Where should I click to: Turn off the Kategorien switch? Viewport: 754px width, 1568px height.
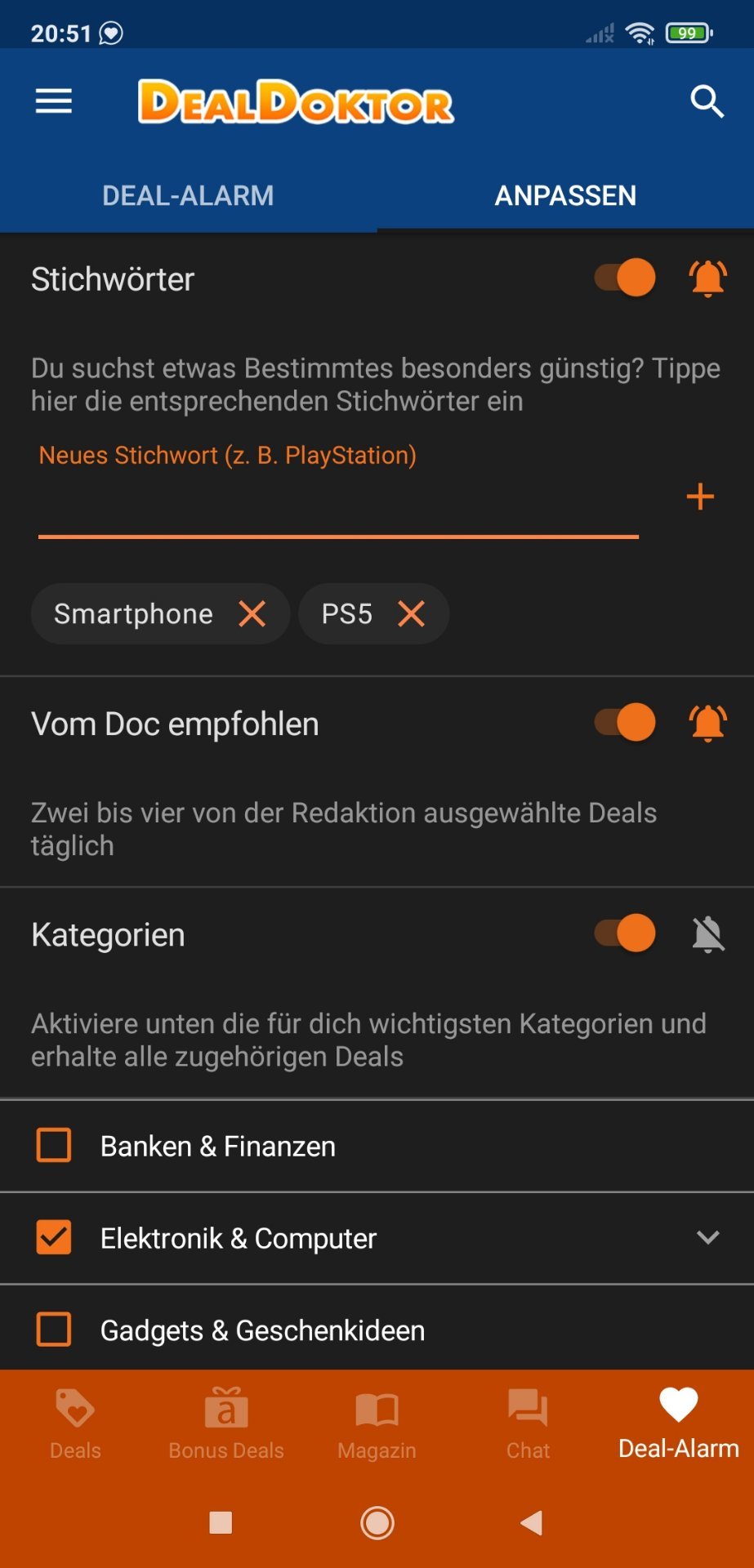(x=625, y=933)
